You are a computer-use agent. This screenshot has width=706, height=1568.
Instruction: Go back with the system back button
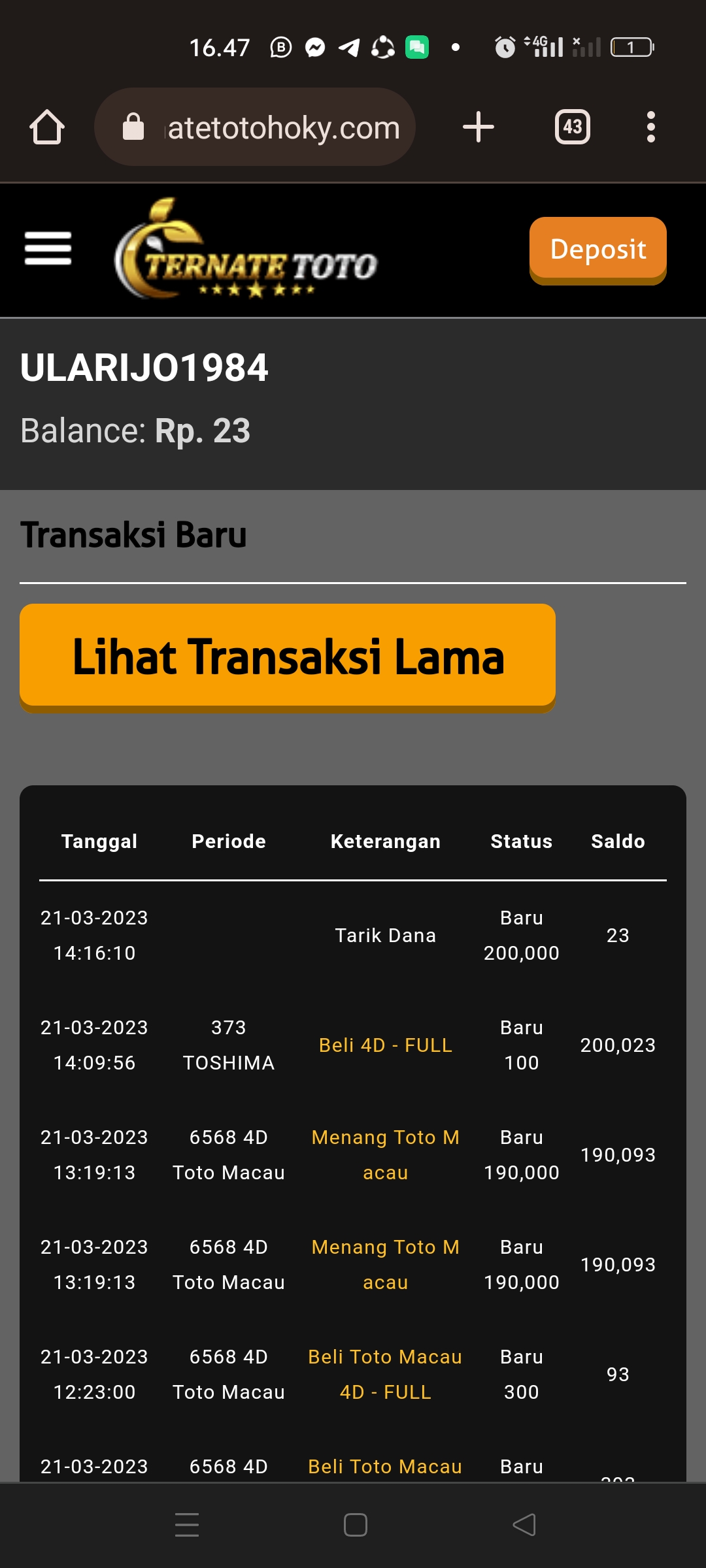524,1525
